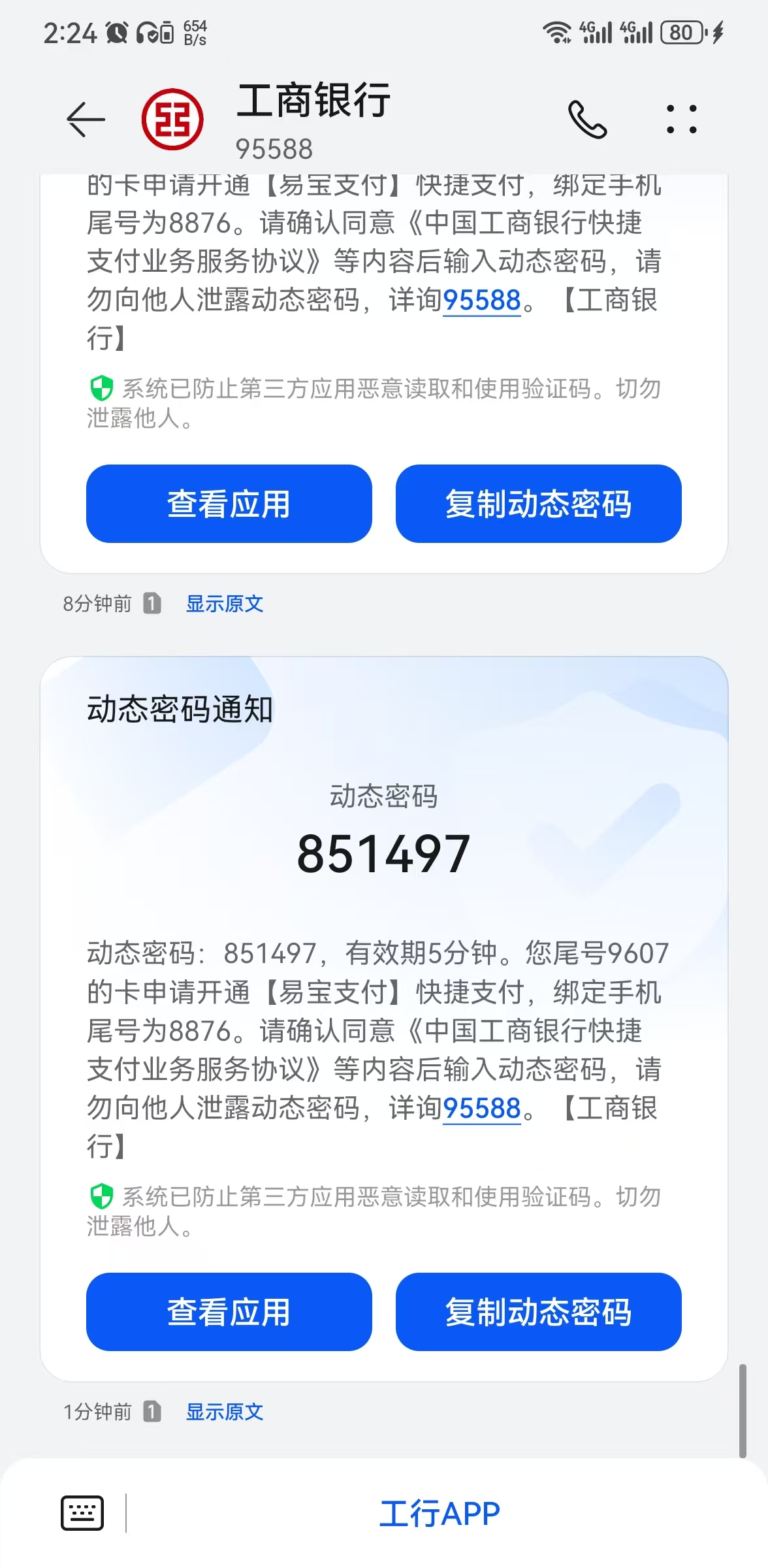Open the four-dot more options menu

681,120
